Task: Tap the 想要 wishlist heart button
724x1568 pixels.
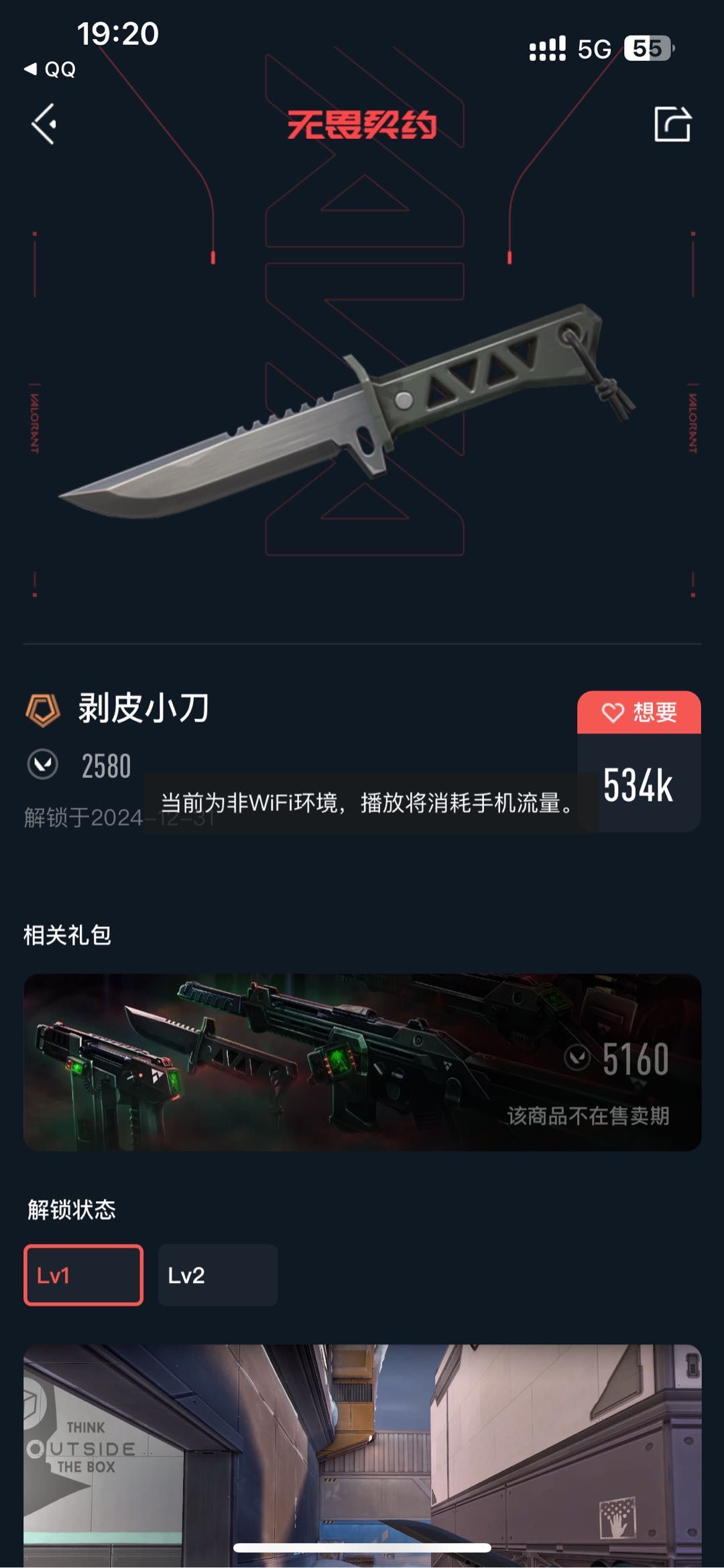Action: click(x=639, y=712)
